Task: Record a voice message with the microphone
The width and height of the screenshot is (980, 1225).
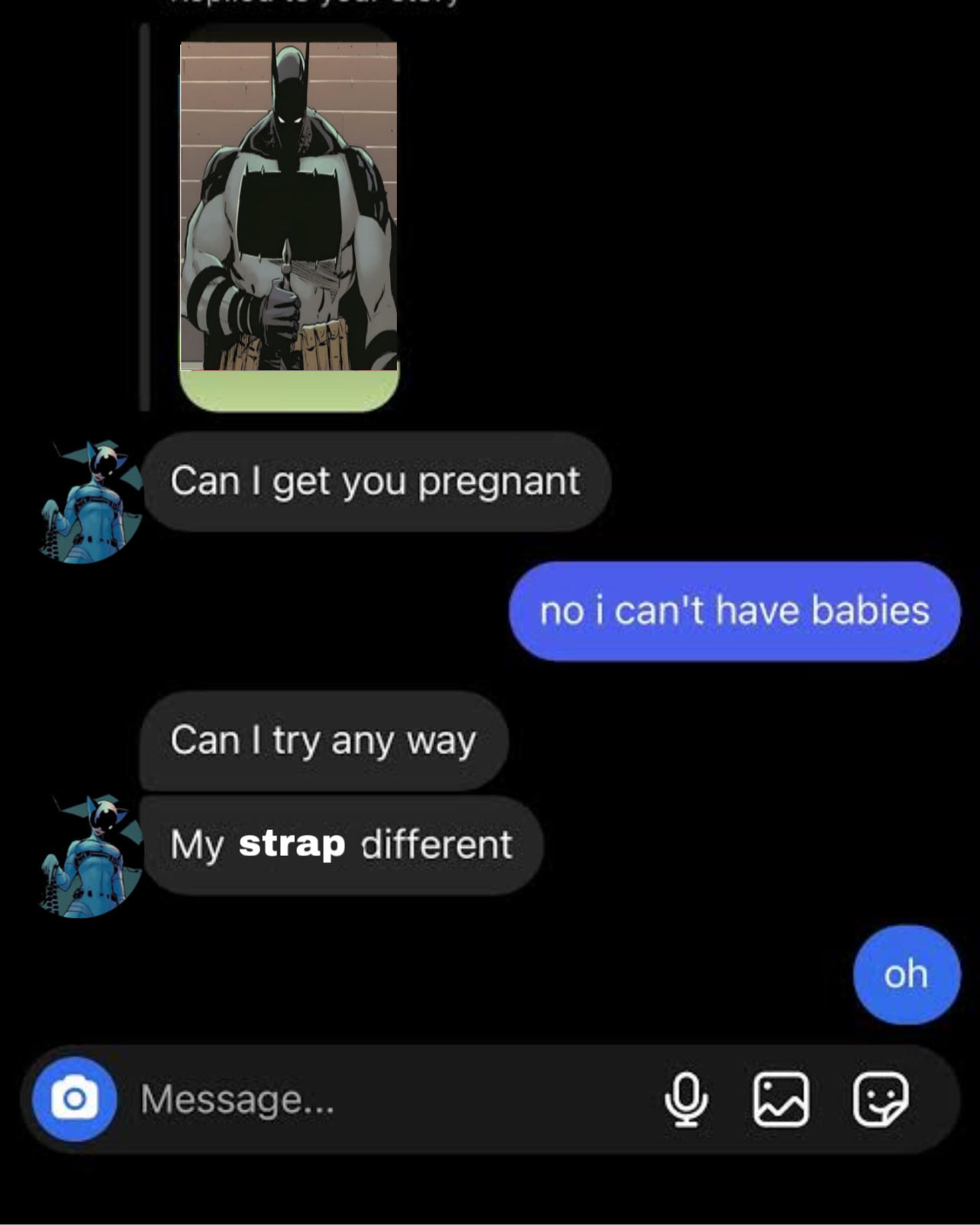Action: 686,1099
